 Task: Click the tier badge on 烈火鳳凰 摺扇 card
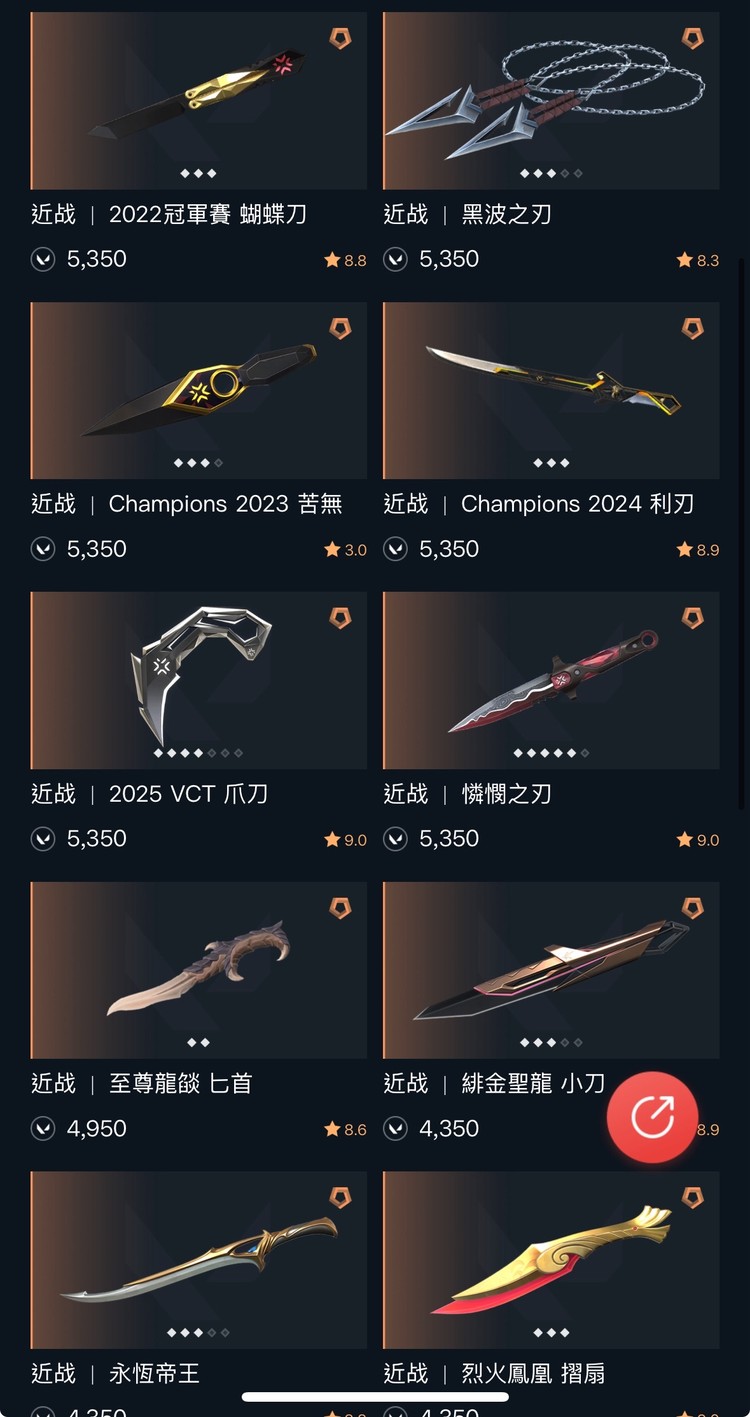click(693, 1197)
